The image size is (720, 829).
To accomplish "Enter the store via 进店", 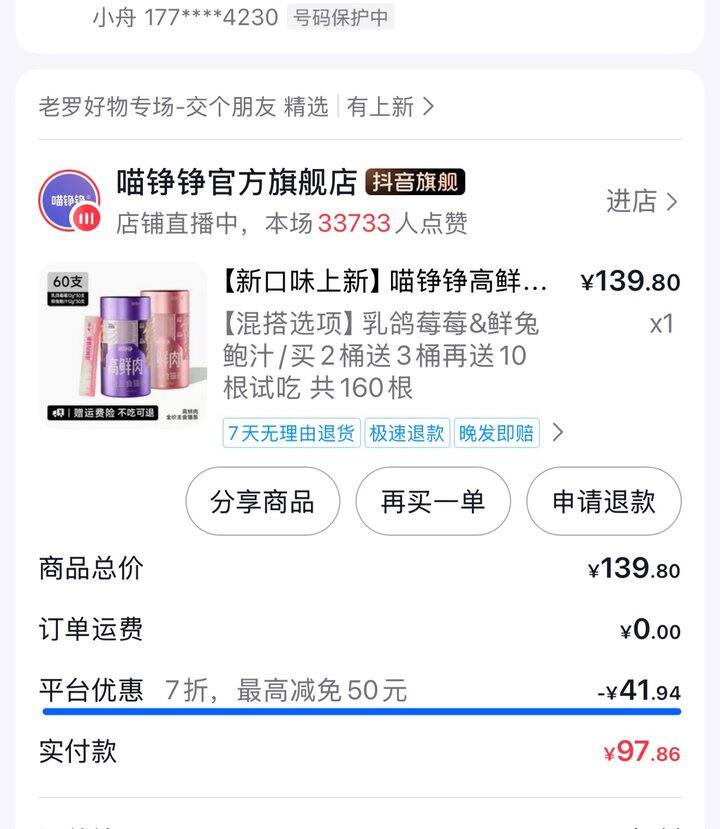I will point(641,201).
